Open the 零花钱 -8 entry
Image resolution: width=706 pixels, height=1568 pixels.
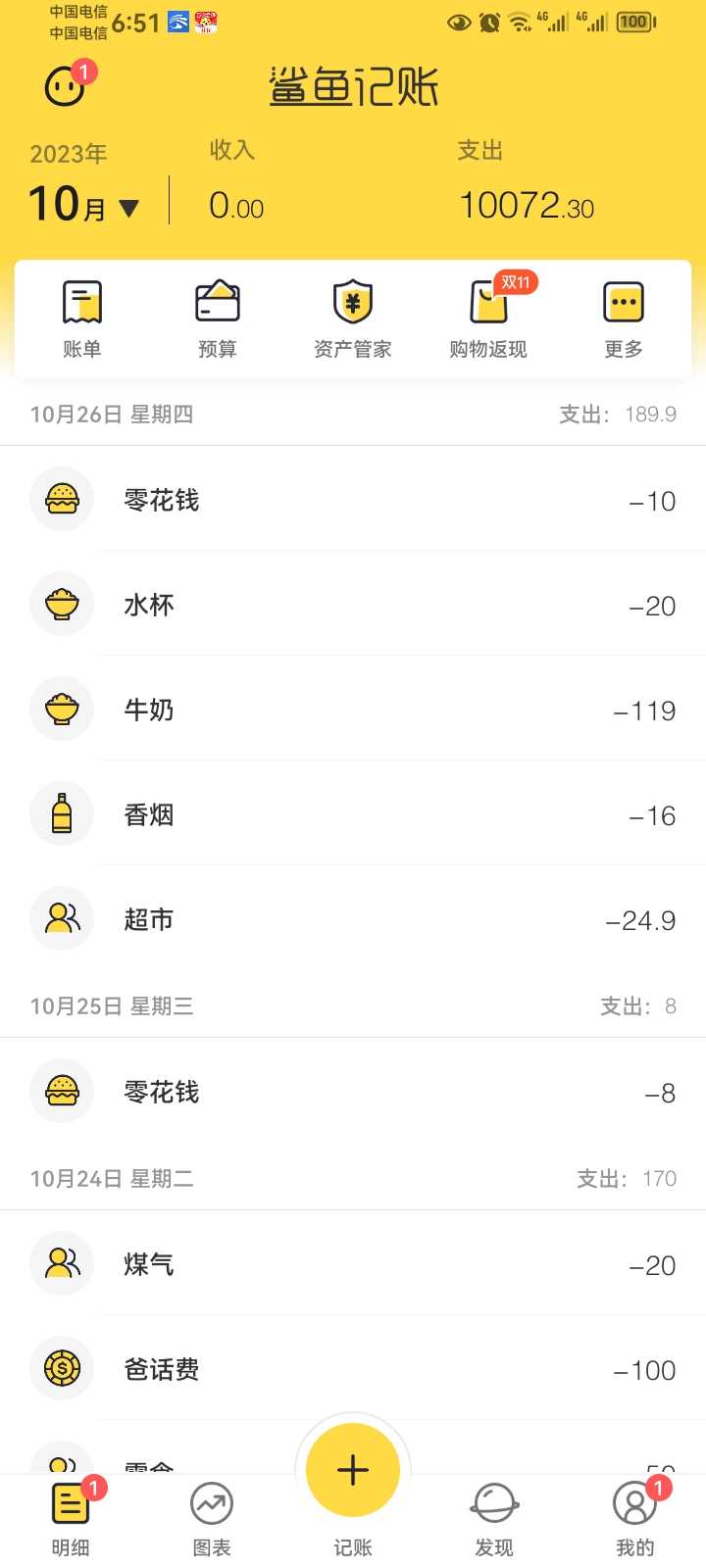[353, 1093]
